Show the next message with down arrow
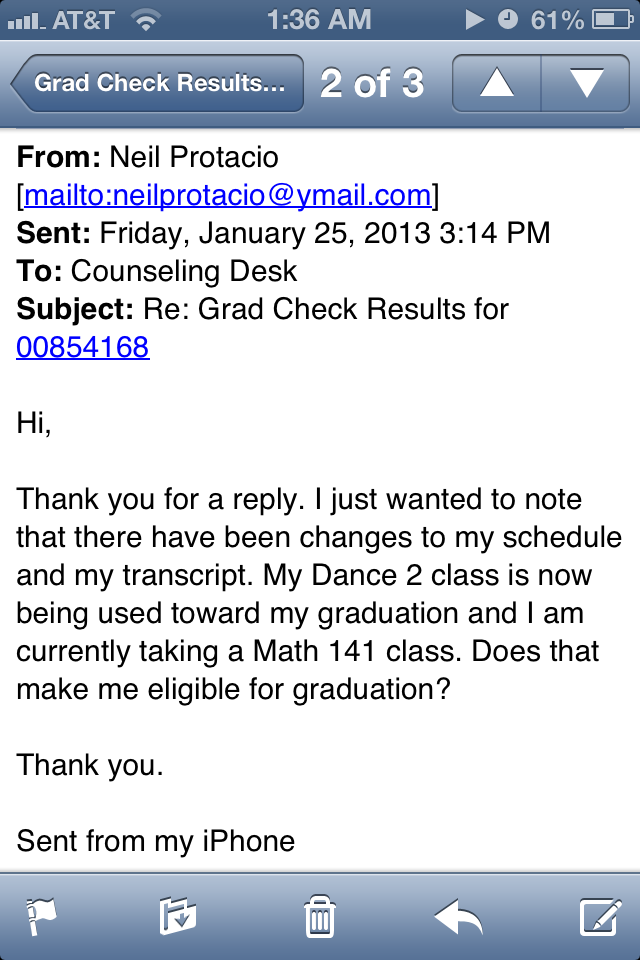The width and height of the screenshot is (640, 960). pyautogui.click(x=586, y=83)
